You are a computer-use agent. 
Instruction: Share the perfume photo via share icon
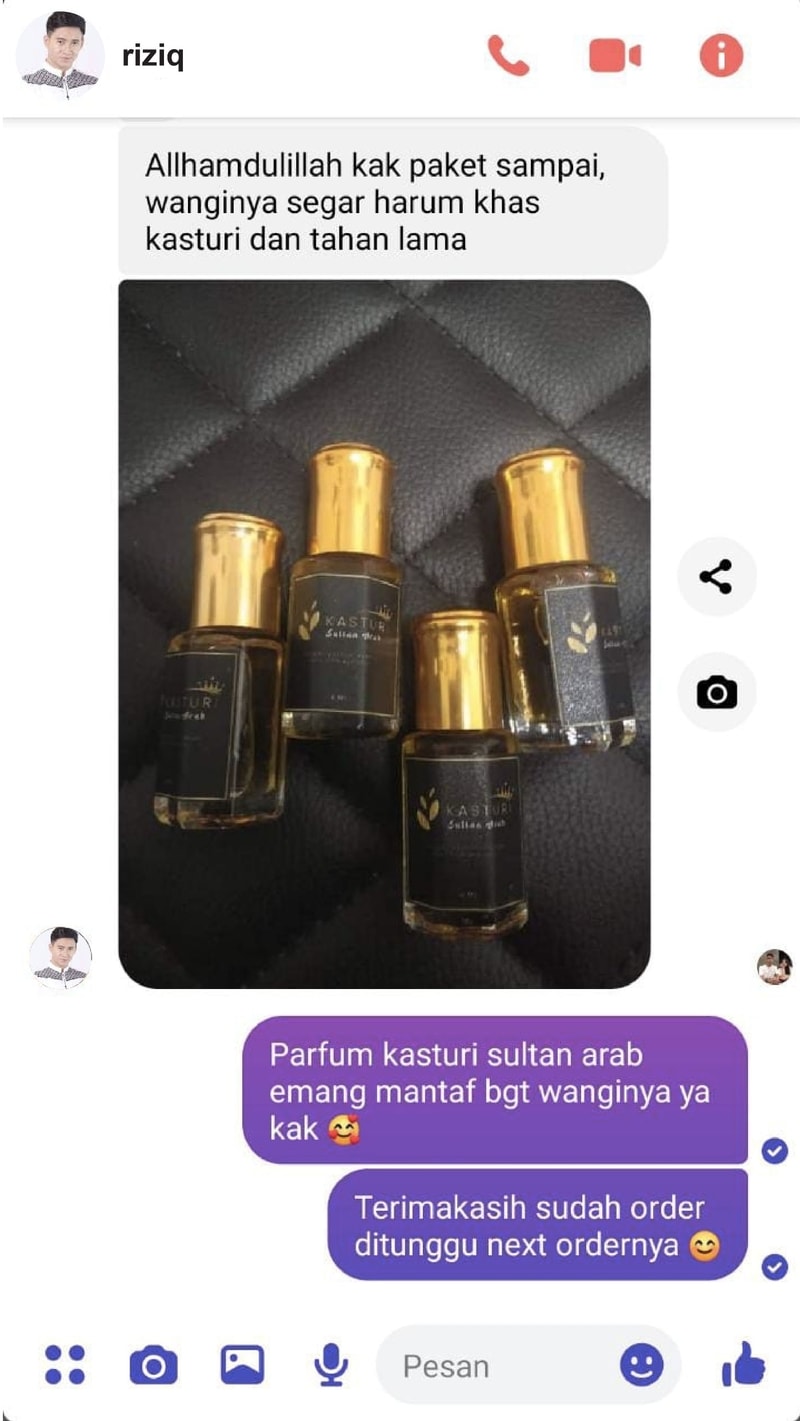click(x=716, y=577)
